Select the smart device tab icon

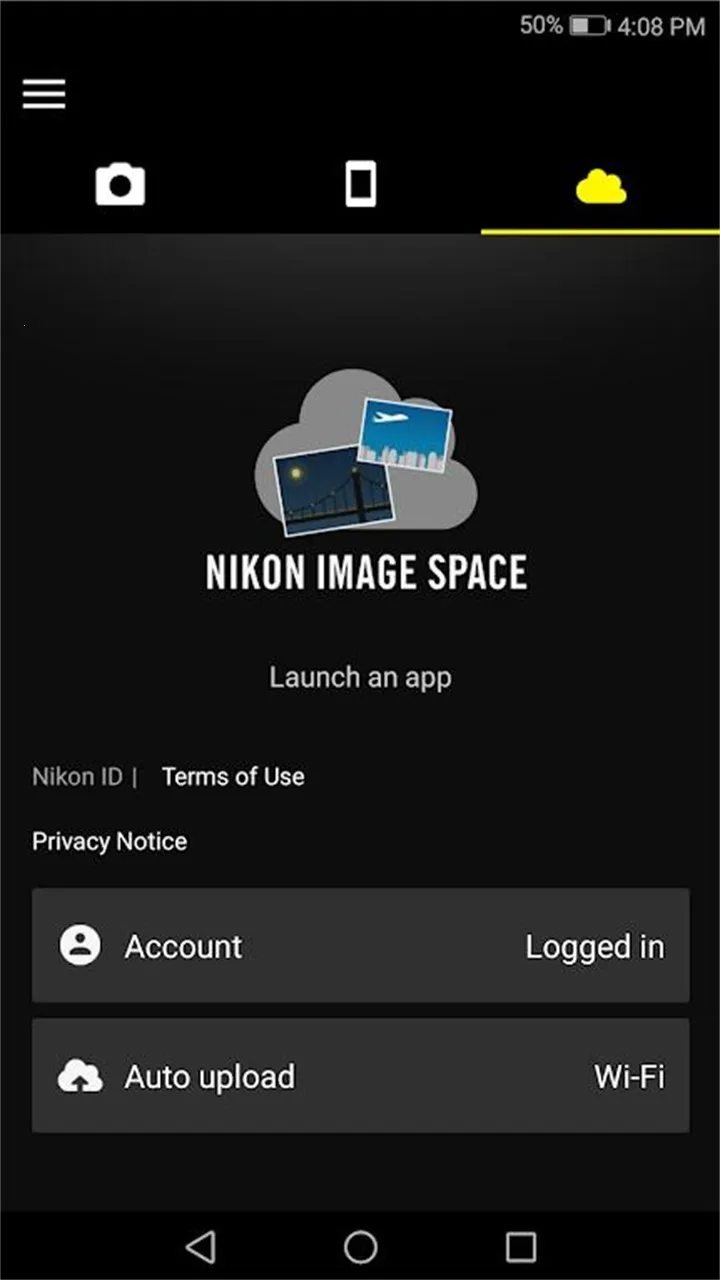[x=360, y=184]
